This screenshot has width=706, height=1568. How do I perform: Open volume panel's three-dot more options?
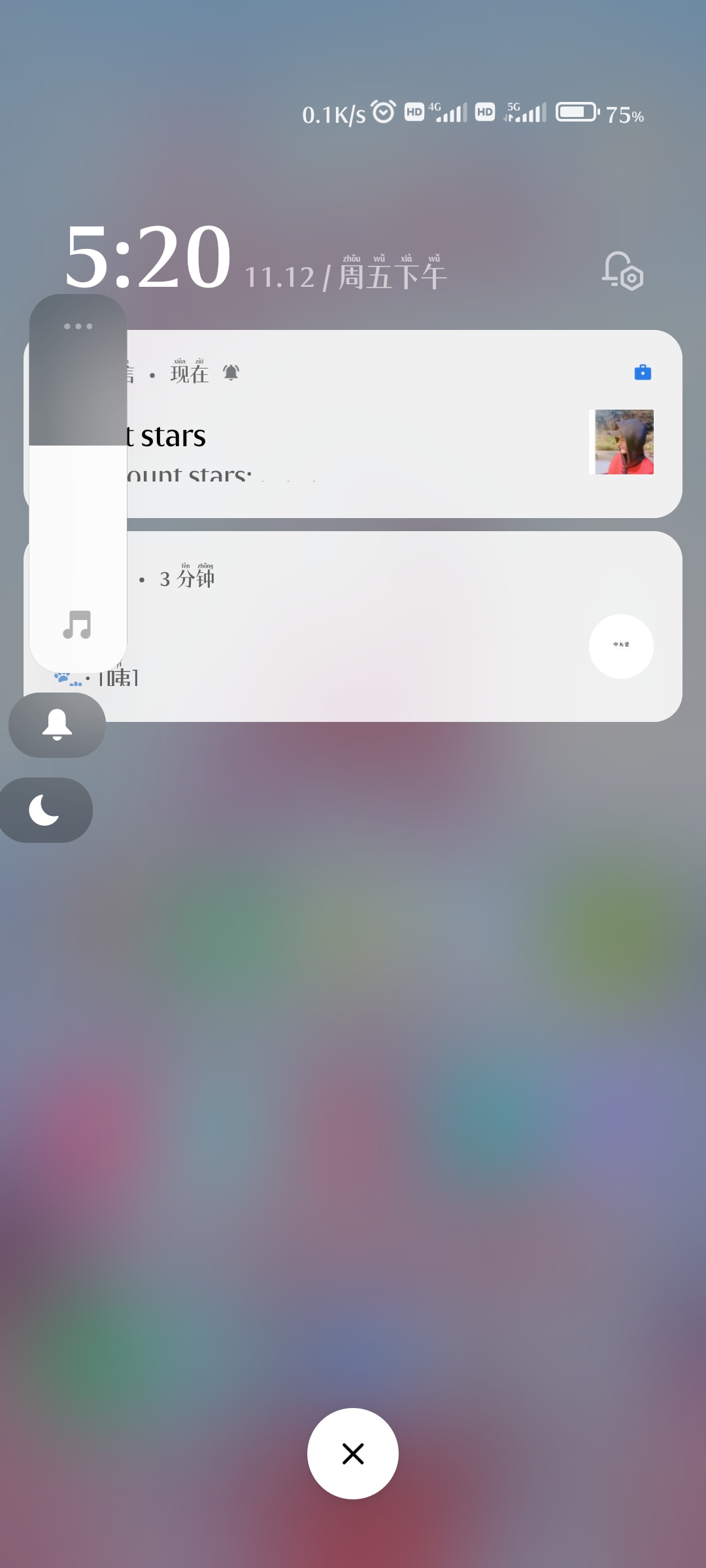click(x=78, y=326)
